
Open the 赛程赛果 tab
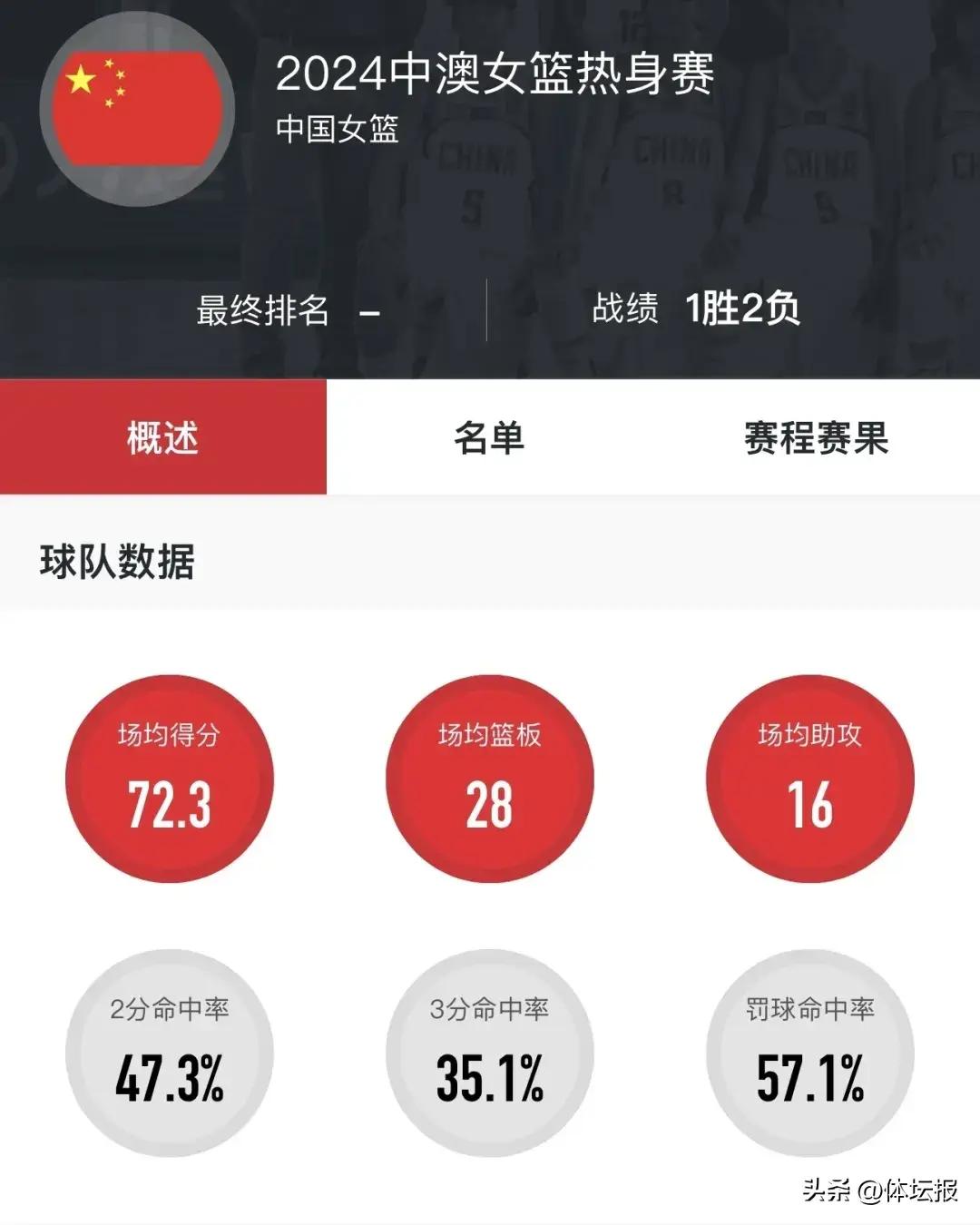(x=816, y=438)
